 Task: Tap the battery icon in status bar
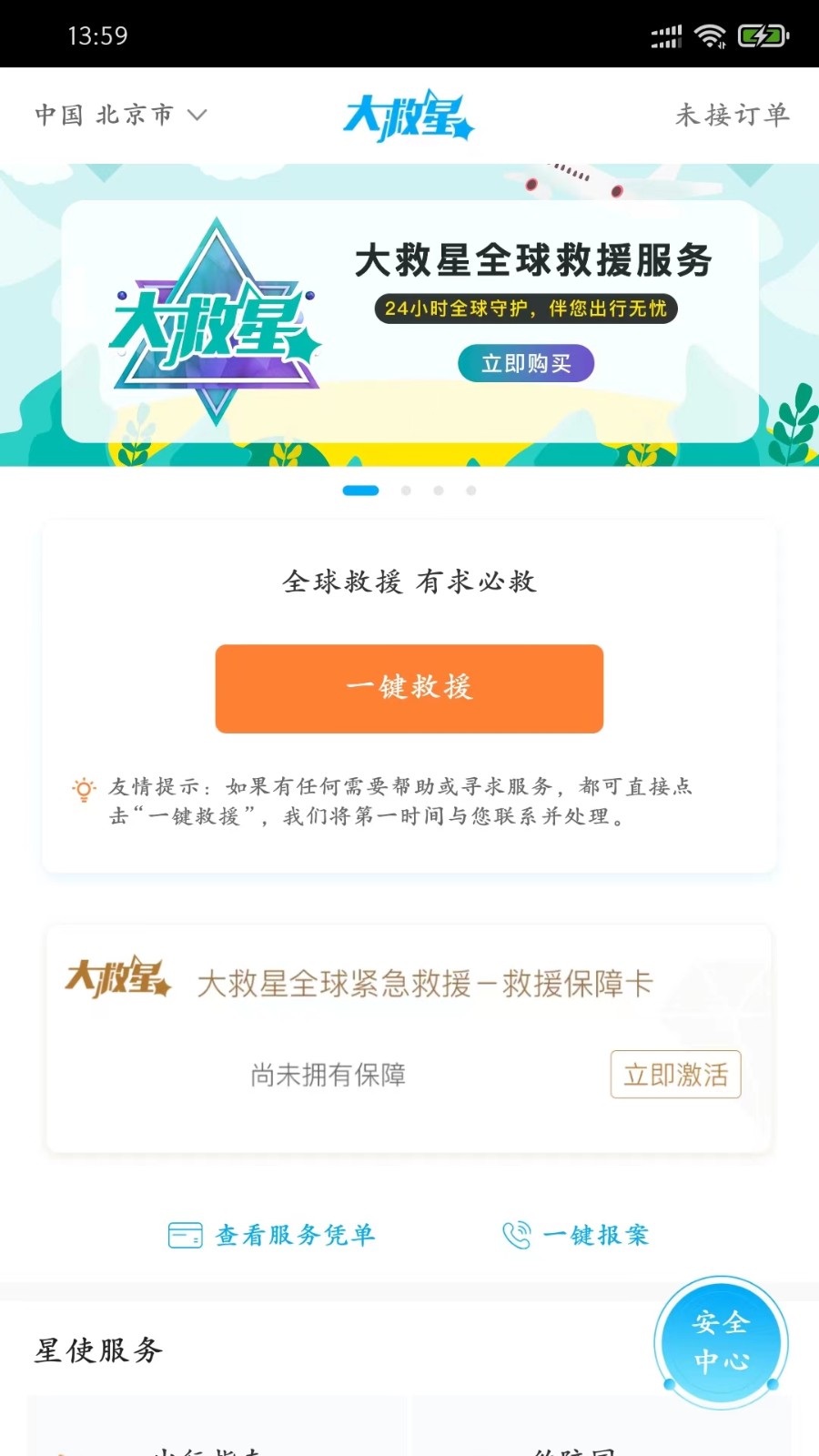(763, 35)
